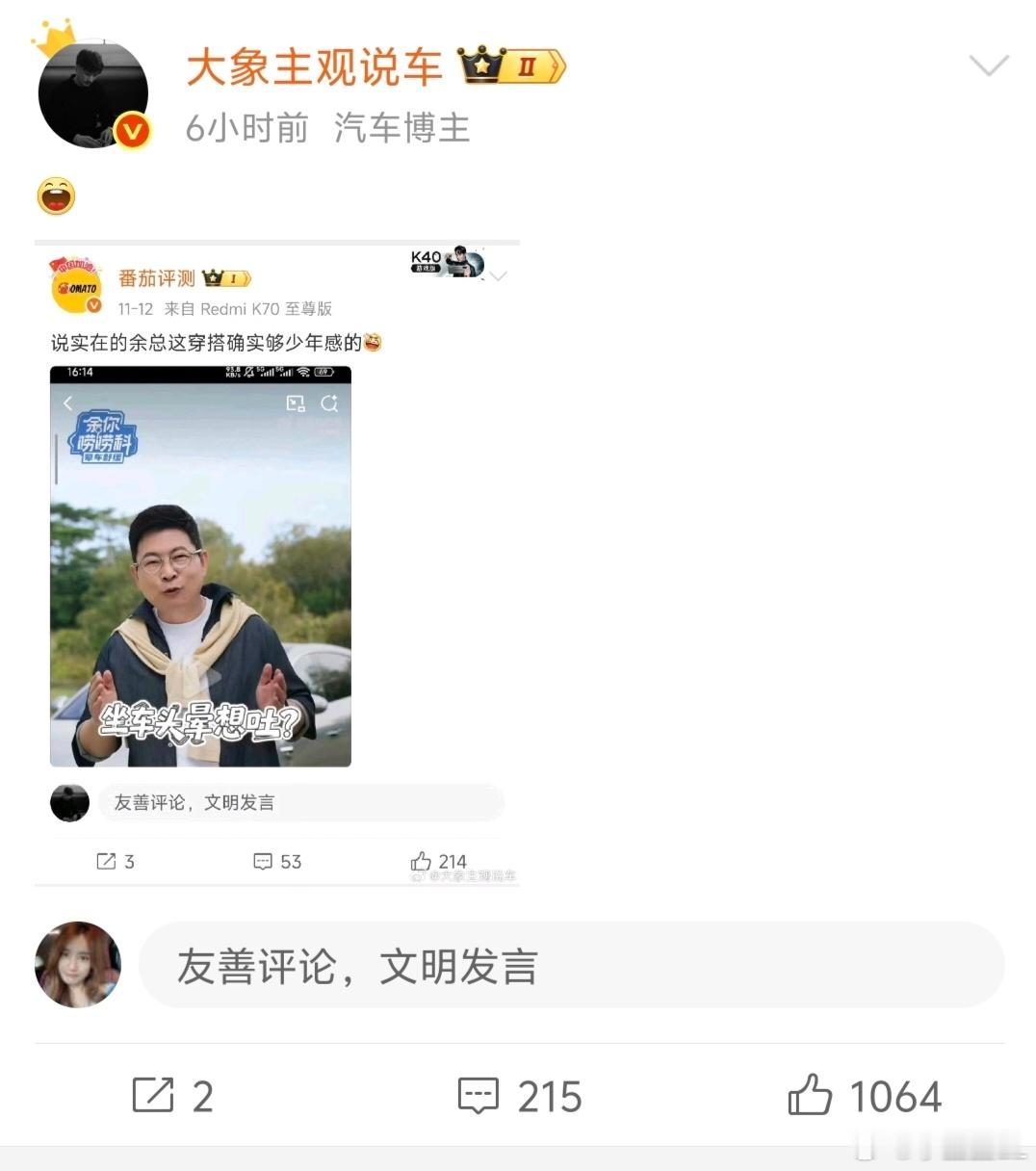Click the laughing emoji in the post body

tap(56, 195)
